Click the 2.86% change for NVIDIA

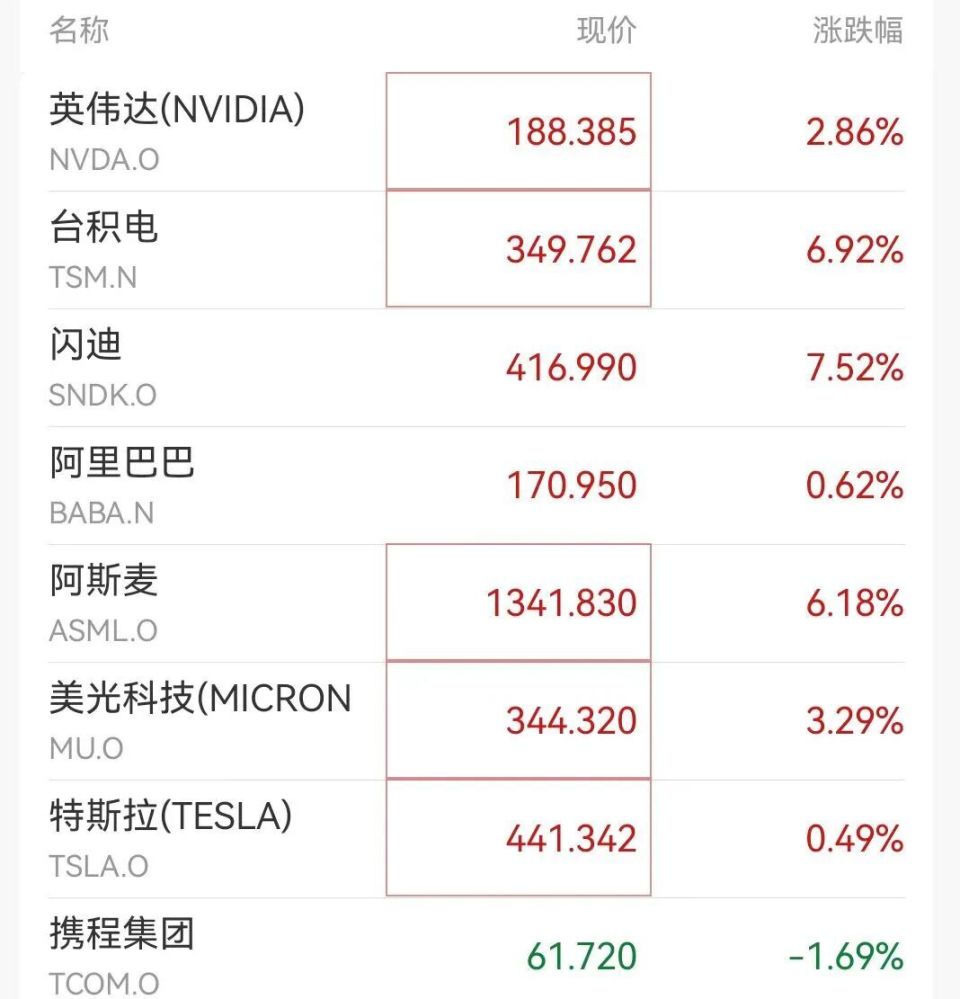point(854,134)
